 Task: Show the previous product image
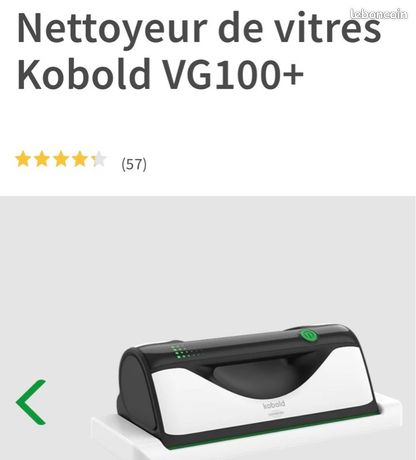[x=31, y=402]
